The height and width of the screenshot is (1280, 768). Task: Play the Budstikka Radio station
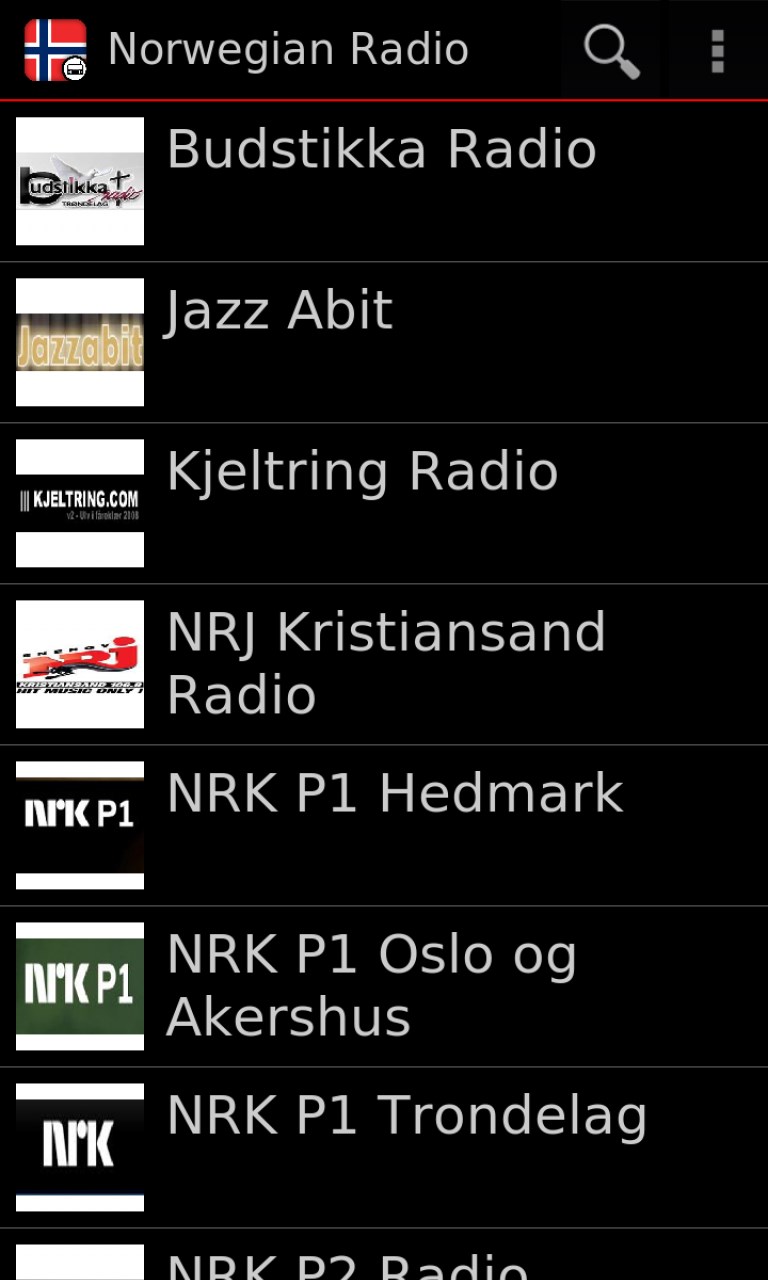pyautogui.click(x=382, y=181)
